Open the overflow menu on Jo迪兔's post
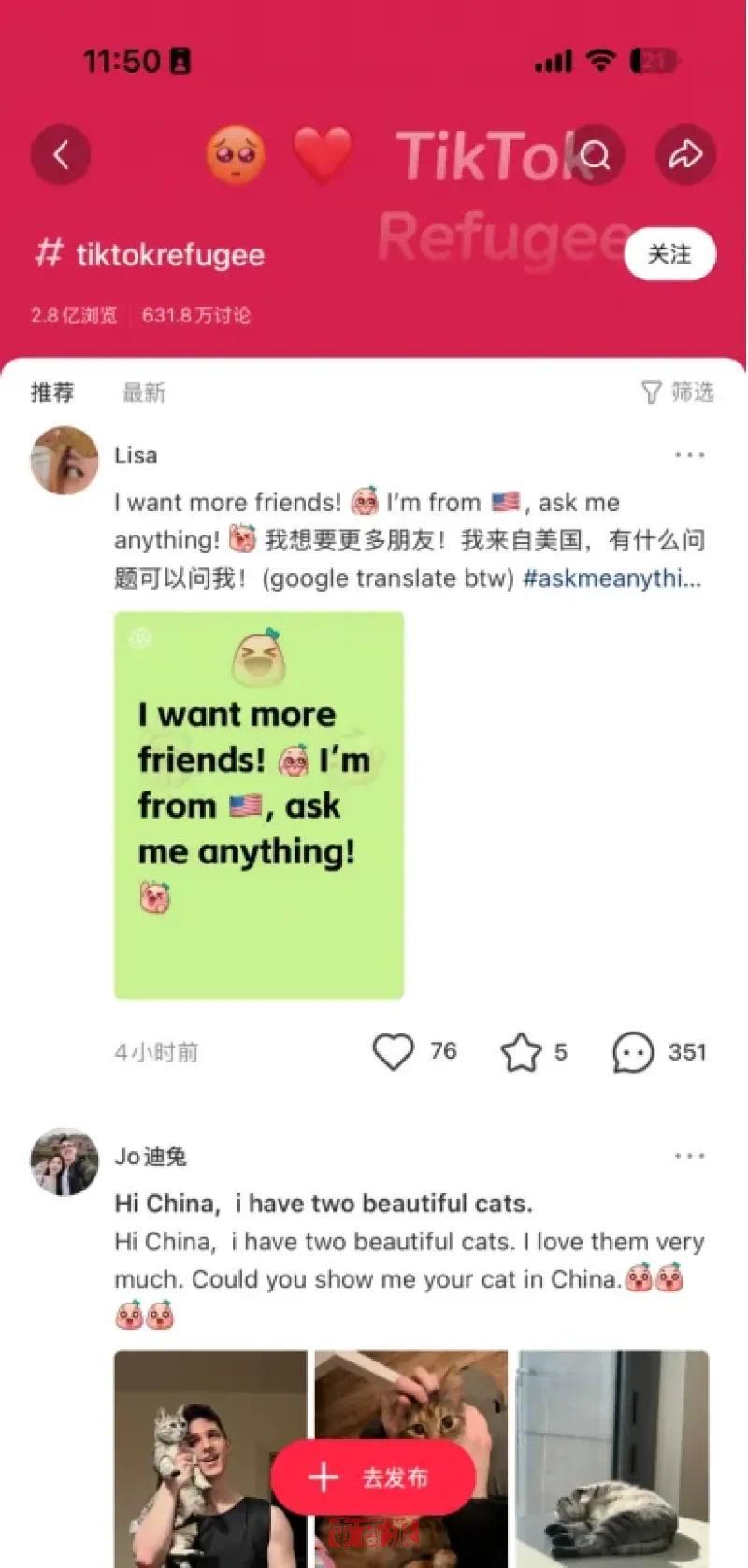 coord(689,1156)
